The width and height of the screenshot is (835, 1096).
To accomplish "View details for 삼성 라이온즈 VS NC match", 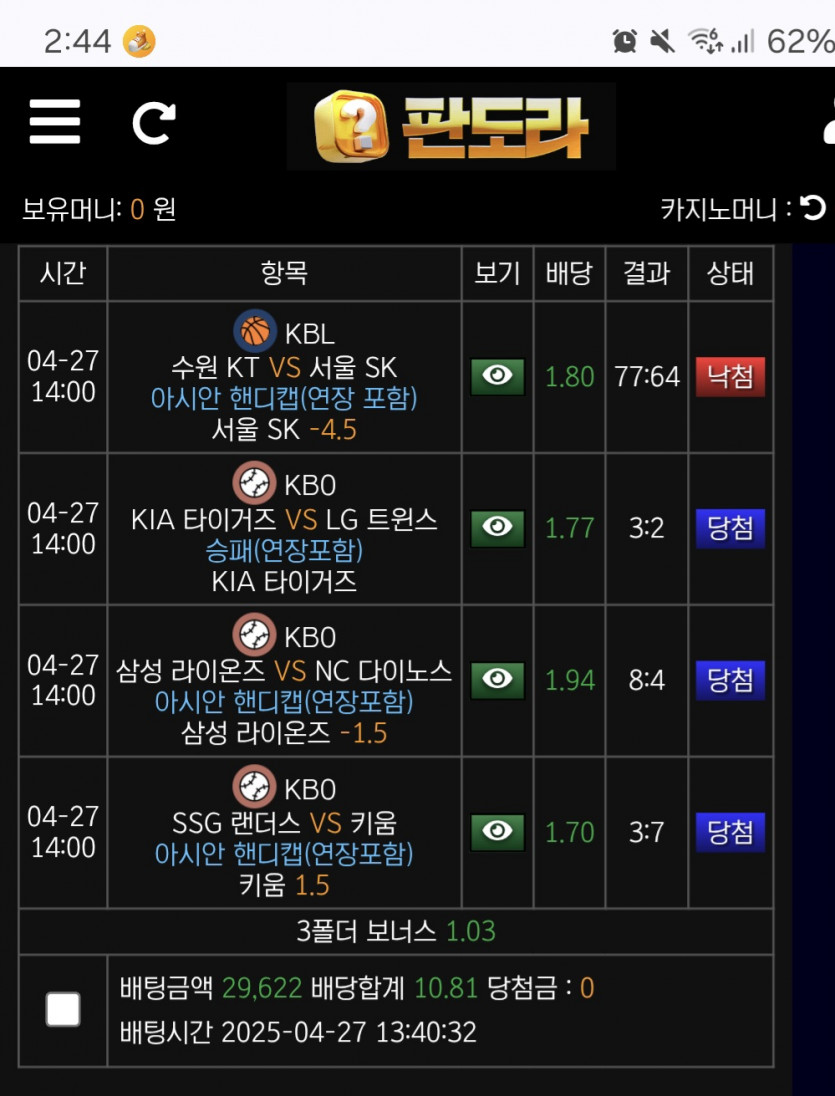I will tap(498, 680).
